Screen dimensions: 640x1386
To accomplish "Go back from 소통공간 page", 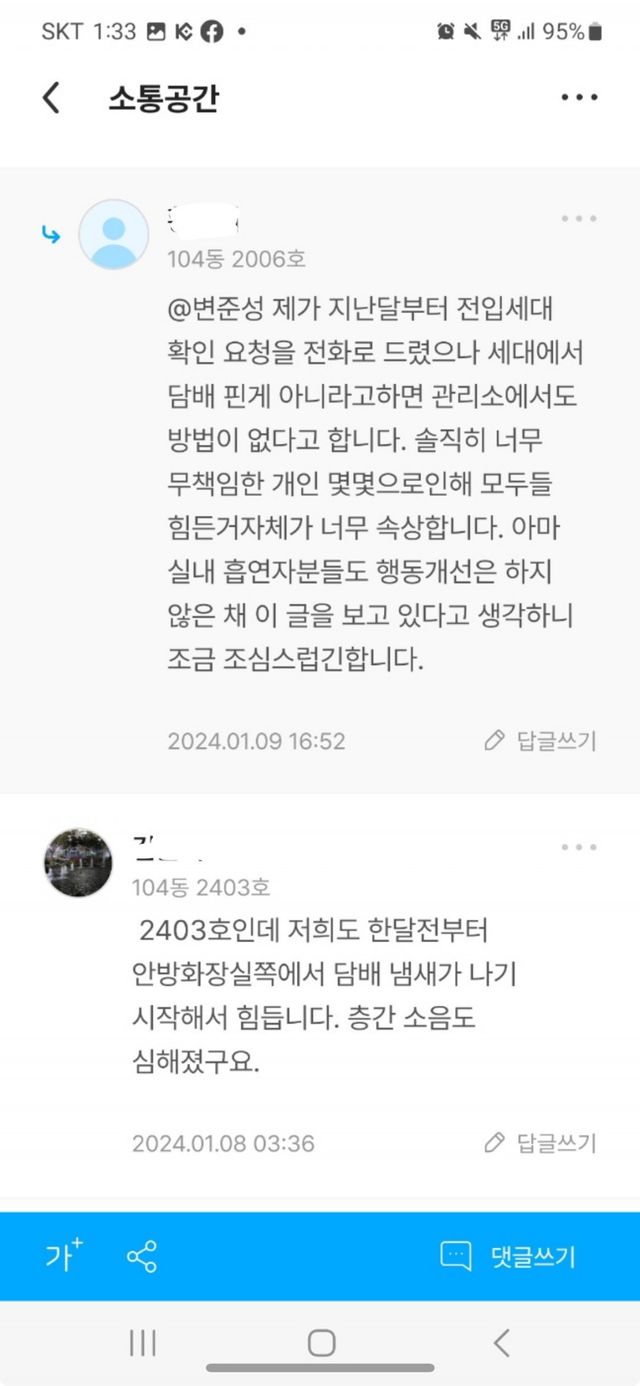I will 51,98.
